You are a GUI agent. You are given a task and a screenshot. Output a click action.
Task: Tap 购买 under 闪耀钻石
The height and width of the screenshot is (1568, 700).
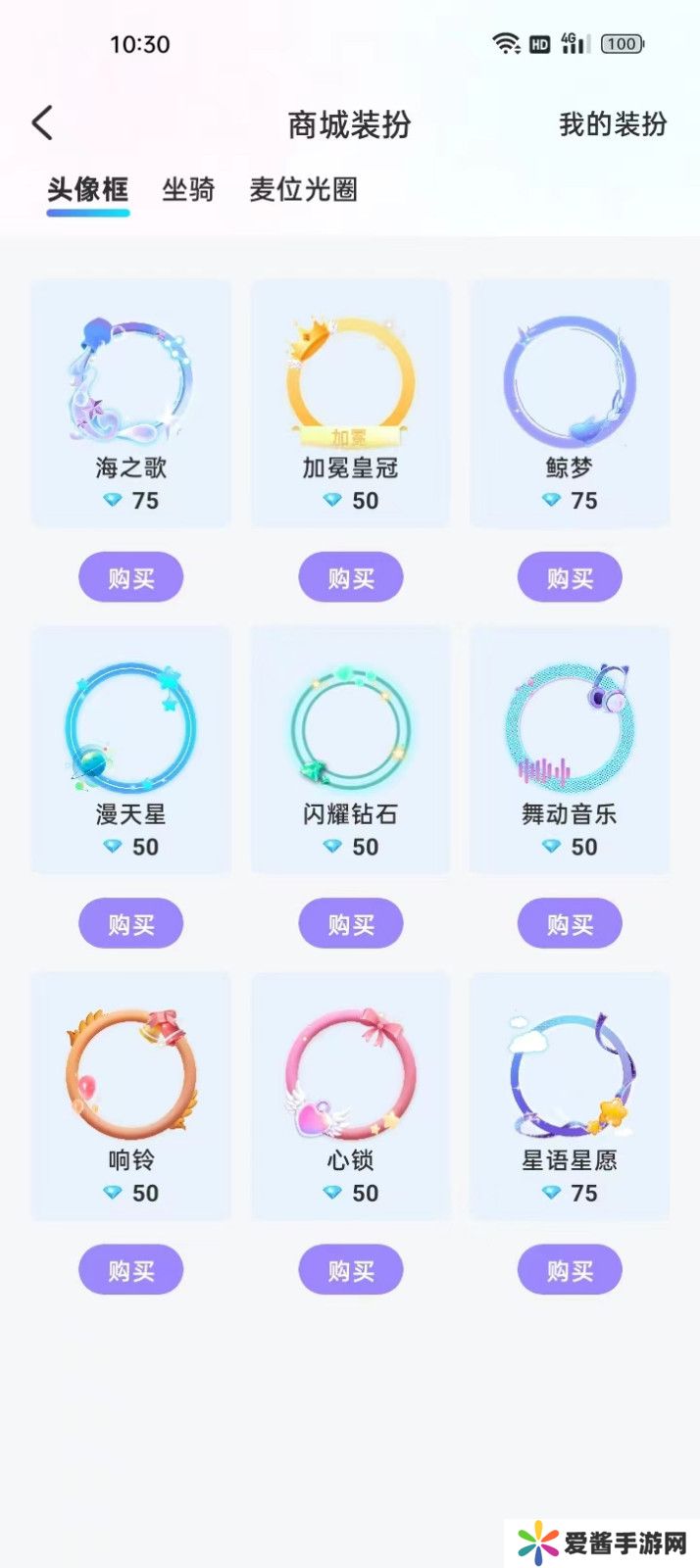coord(350,923)
